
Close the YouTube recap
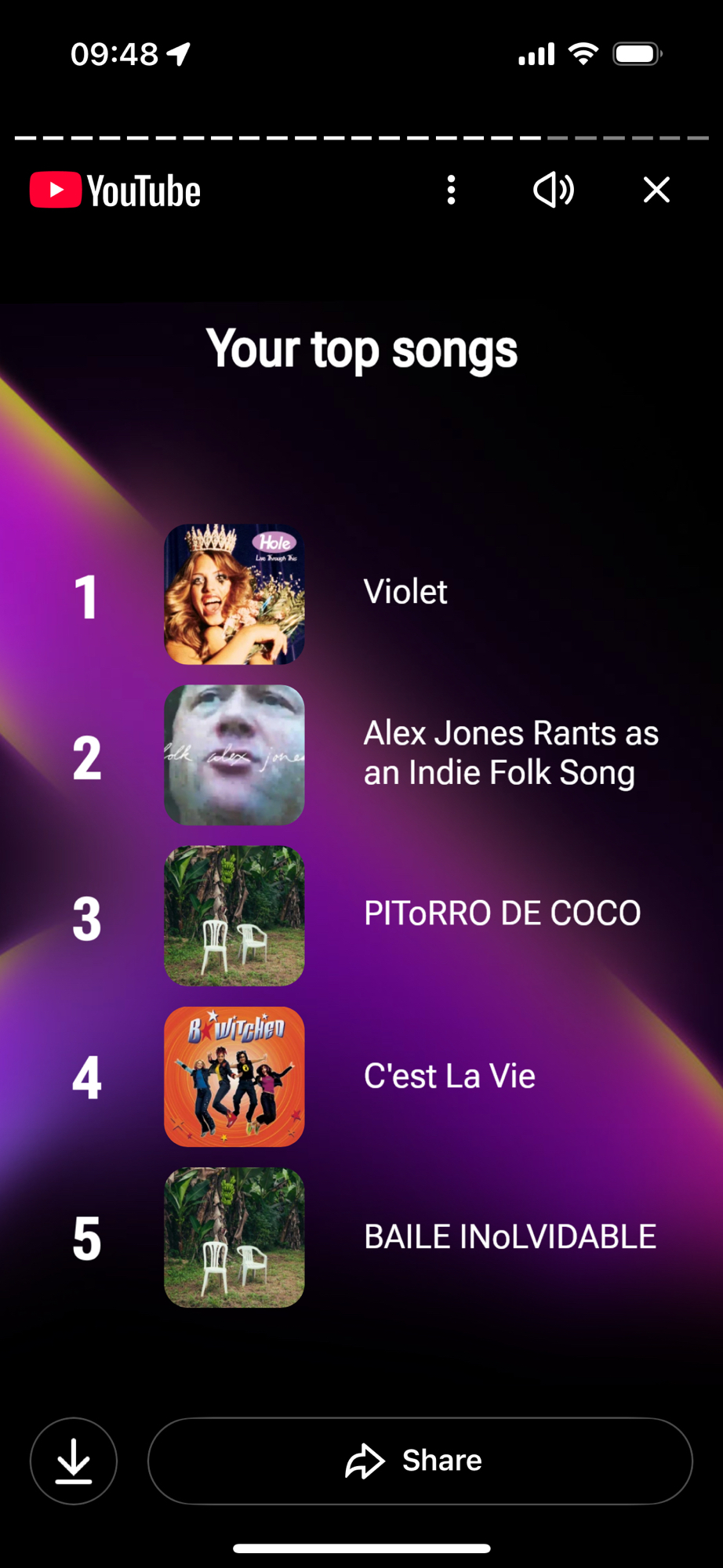pyautogui.click(x=656, y=190)
